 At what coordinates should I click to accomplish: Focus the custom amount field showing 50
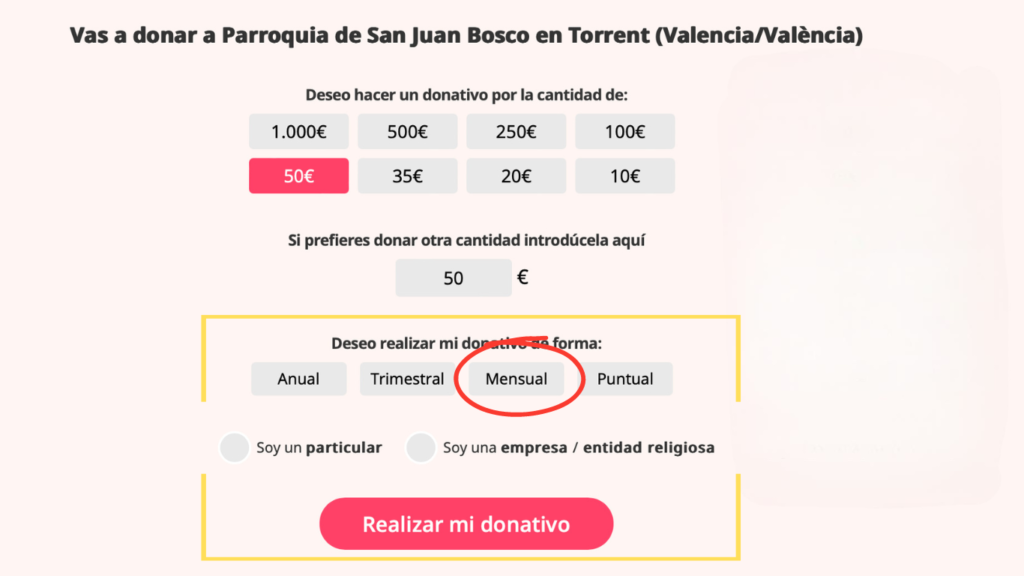[x=453, y=278]
